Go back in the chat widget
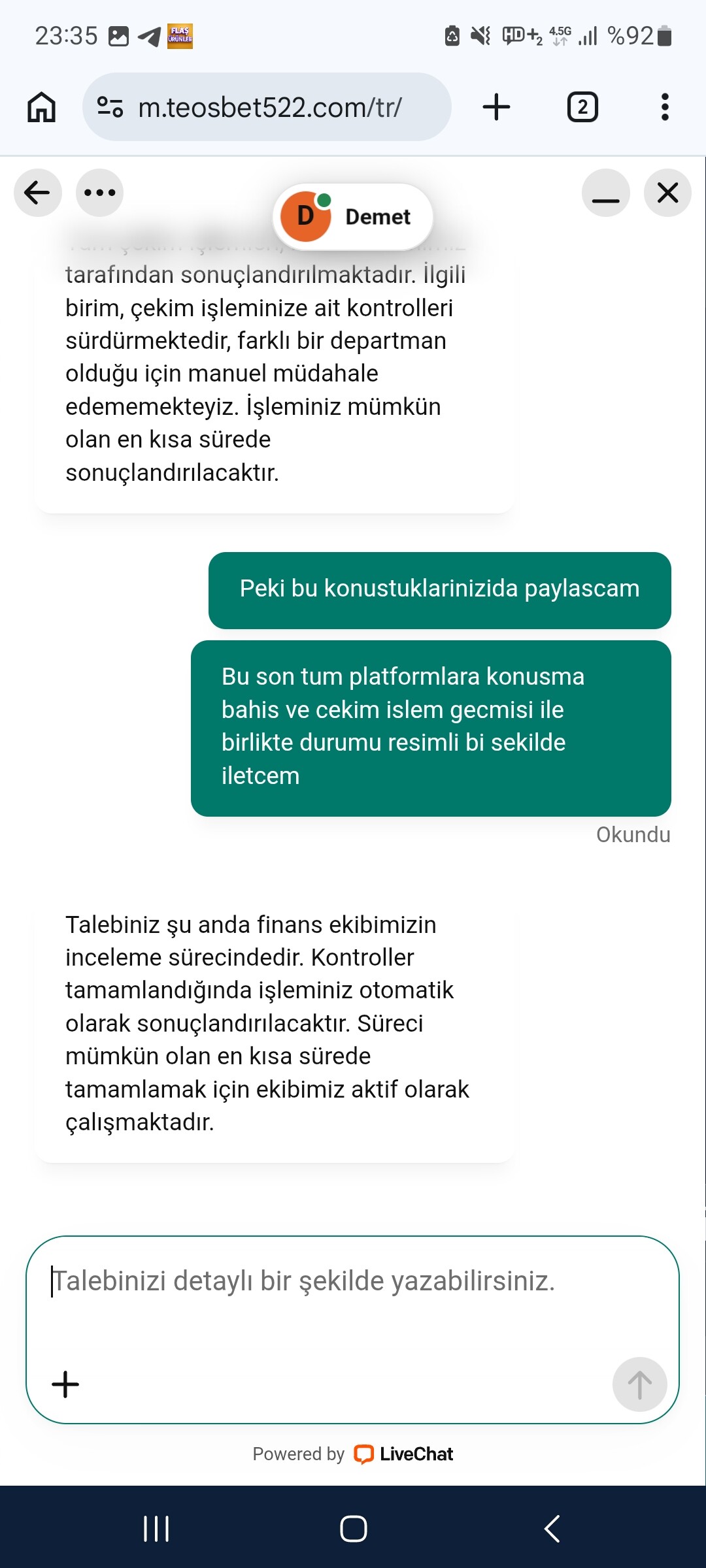This screenshot has width=706, height=1568. coord(37,193)
